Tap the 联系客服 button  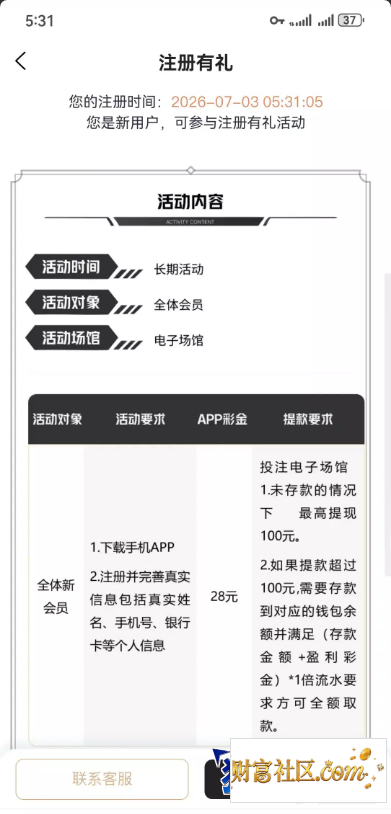coord(102,779)
